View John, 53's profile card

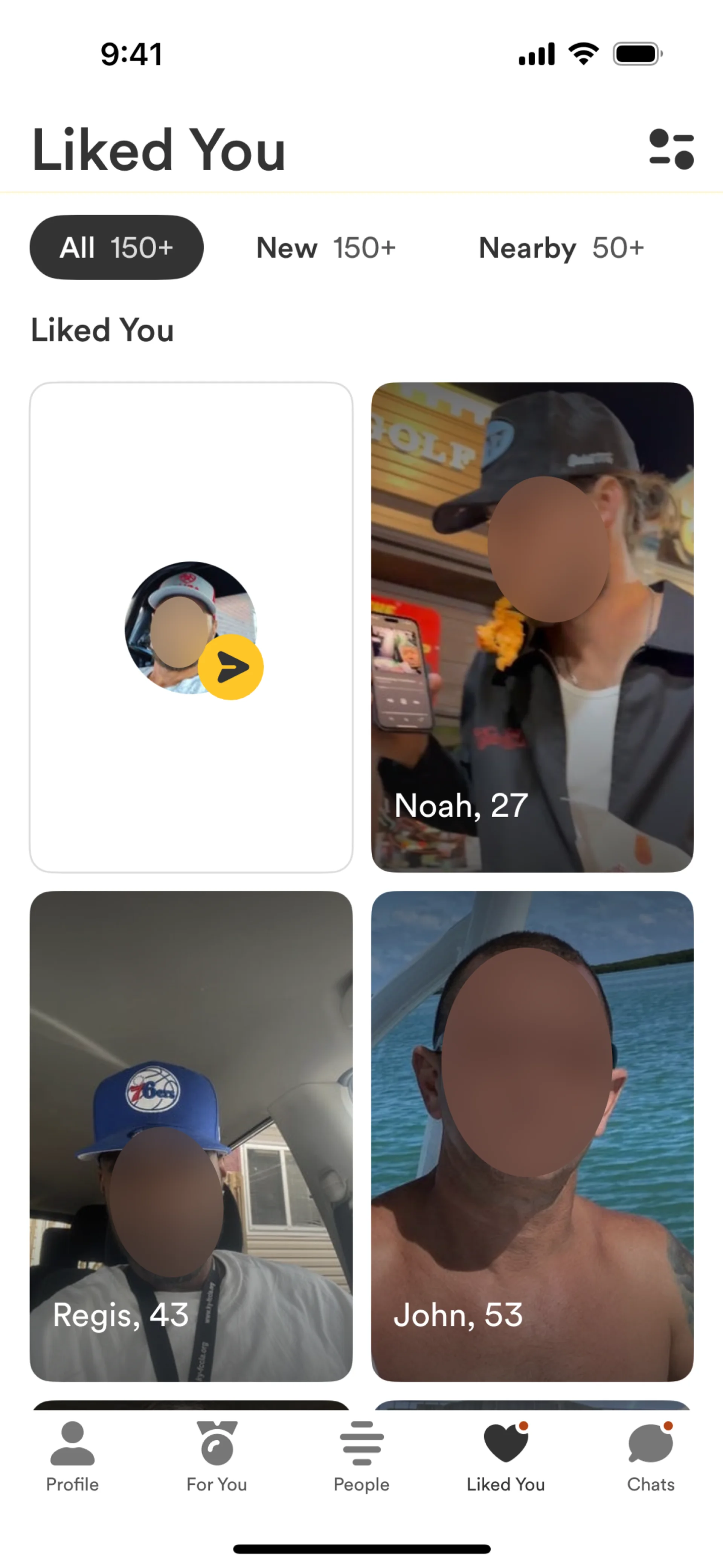[x=532, y=1136]
